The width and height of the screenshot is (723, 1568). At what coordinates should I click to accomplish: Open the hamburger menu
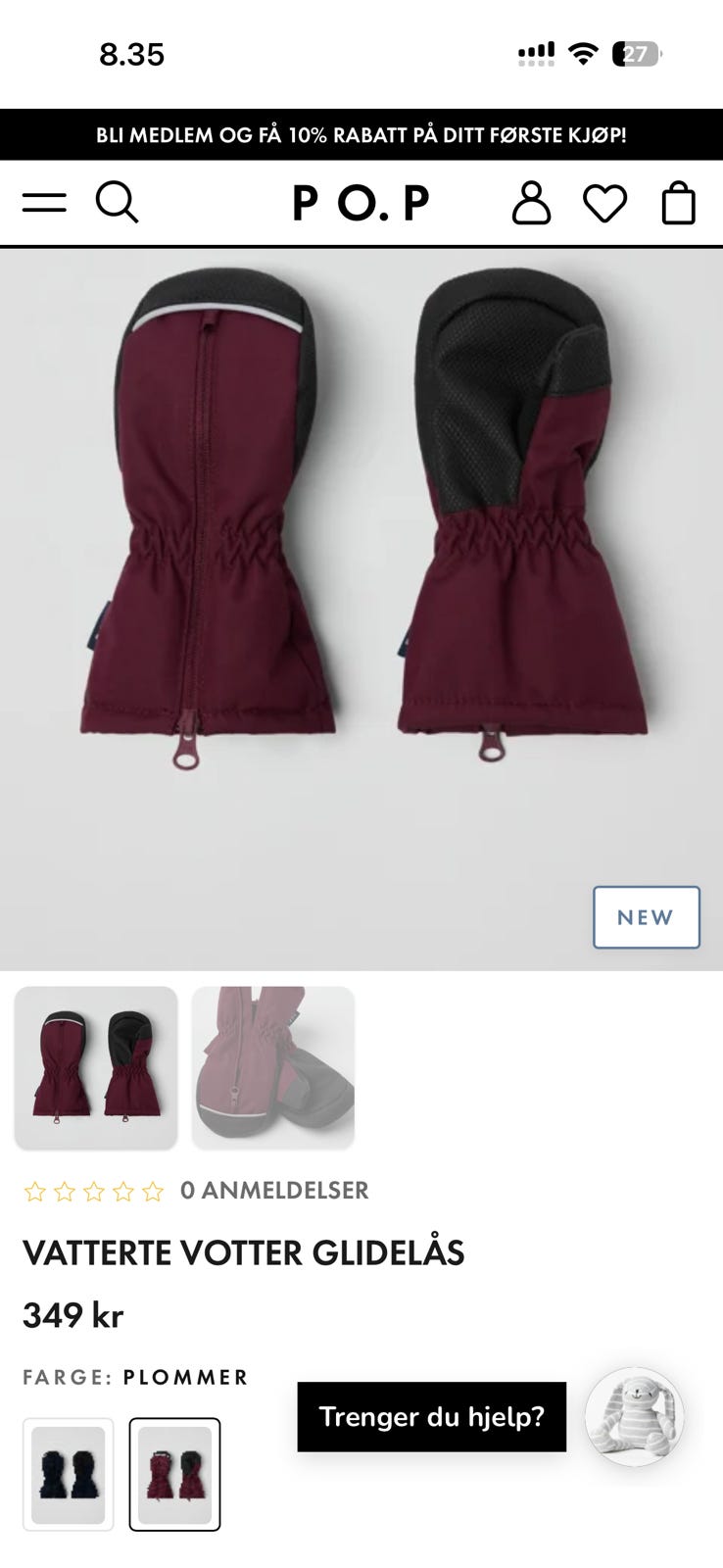tap(44, 203)
